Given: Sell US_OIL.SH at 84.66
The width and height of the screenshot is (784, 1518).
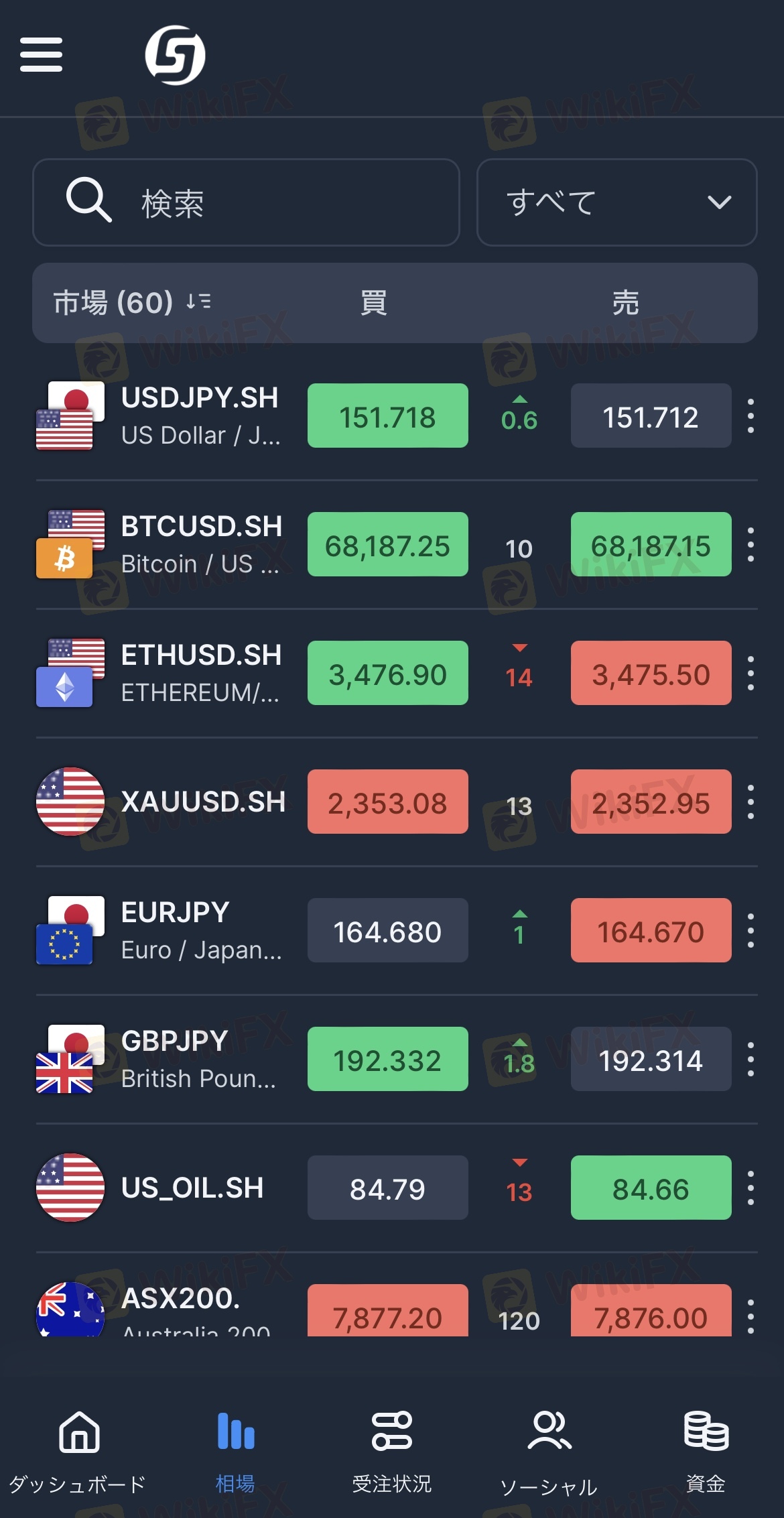Looking at the screenshot, I should pos(651,1188).
